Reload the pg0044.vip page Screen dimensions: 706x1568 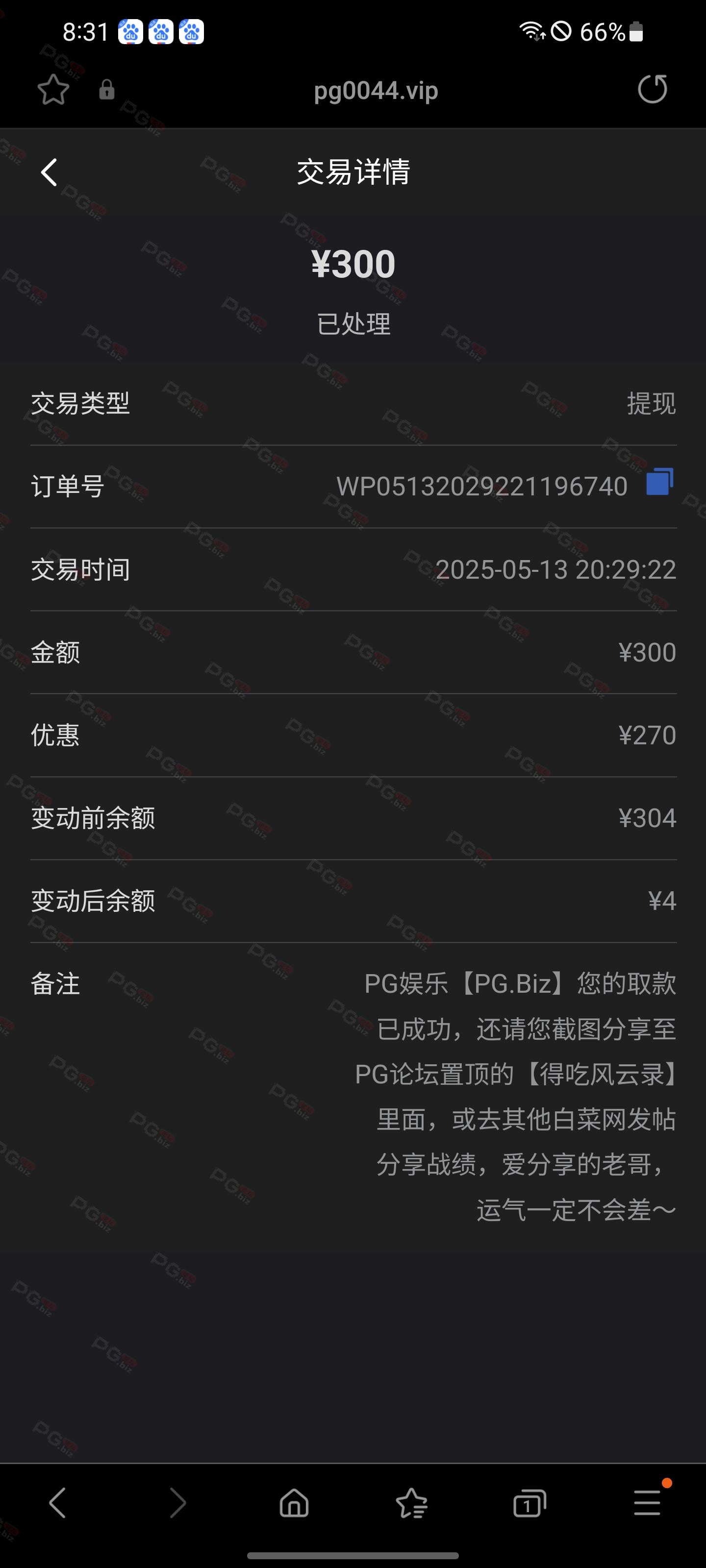pos(653,90)
